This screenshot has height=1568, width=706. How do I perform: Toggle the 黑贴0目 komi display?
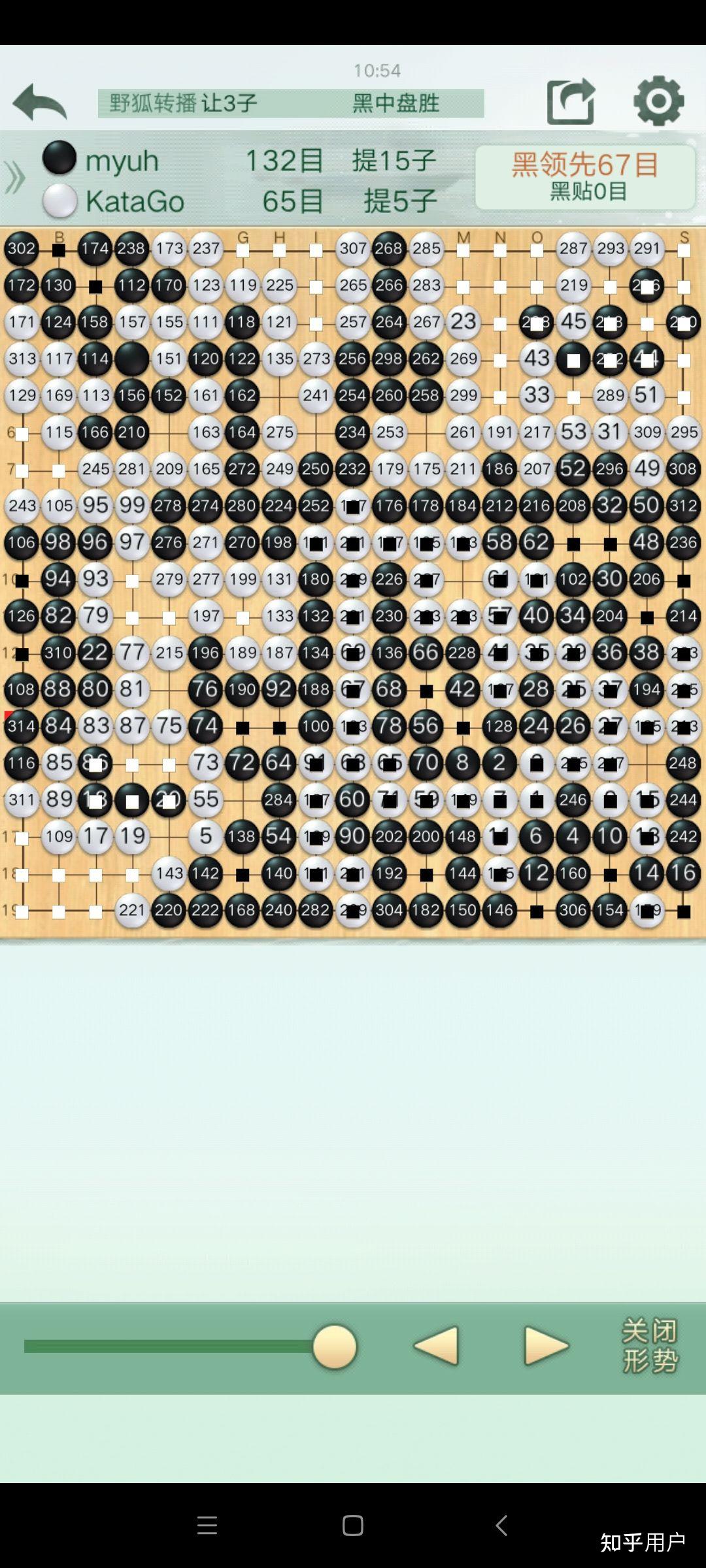coord(584,193)
